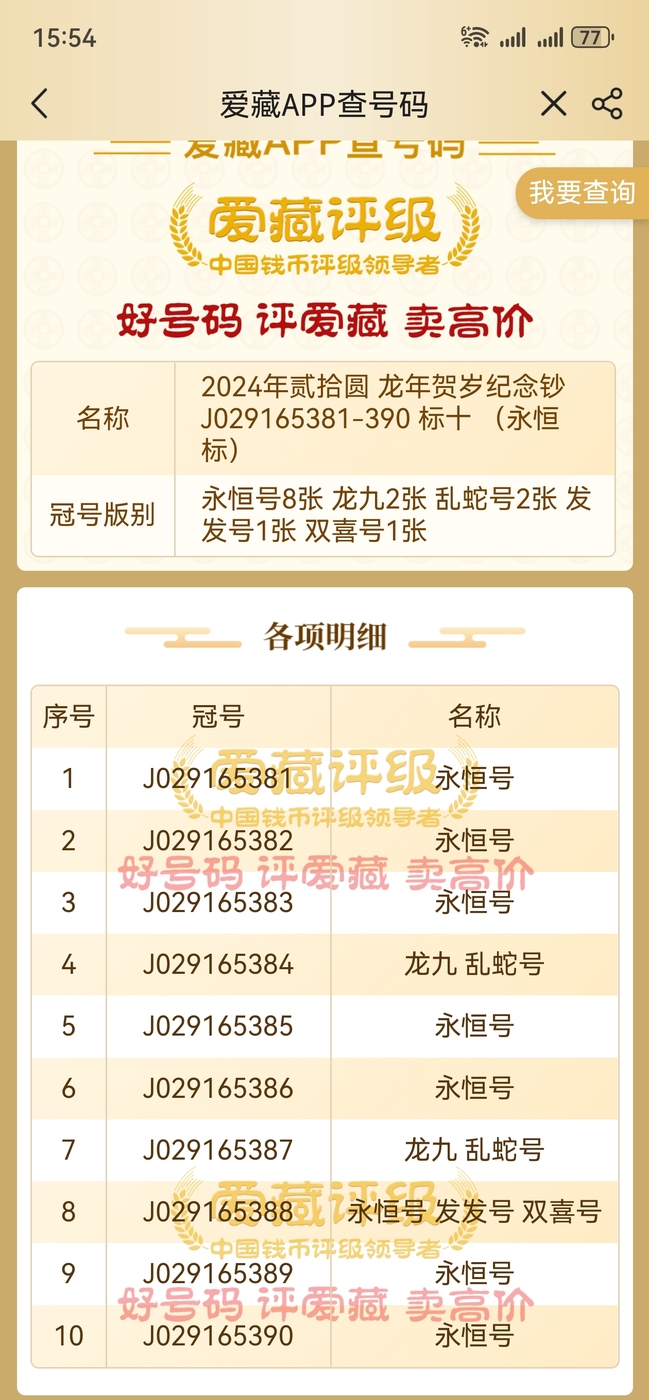
Task: Close the page with the X icon
Action: point(553,104)
